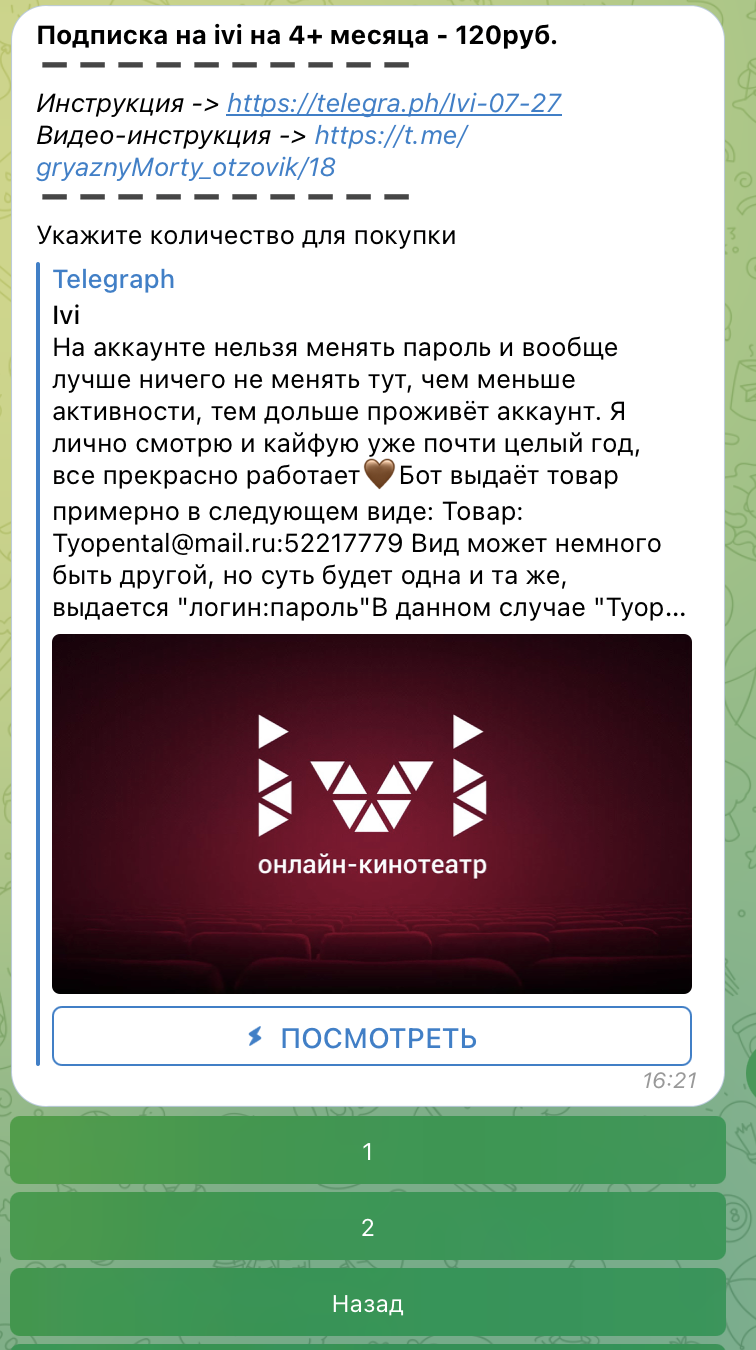
Task: Open the ivi онлайн-кинотеатр preview image
Action: pyautogui.click(x=371, y=813)
